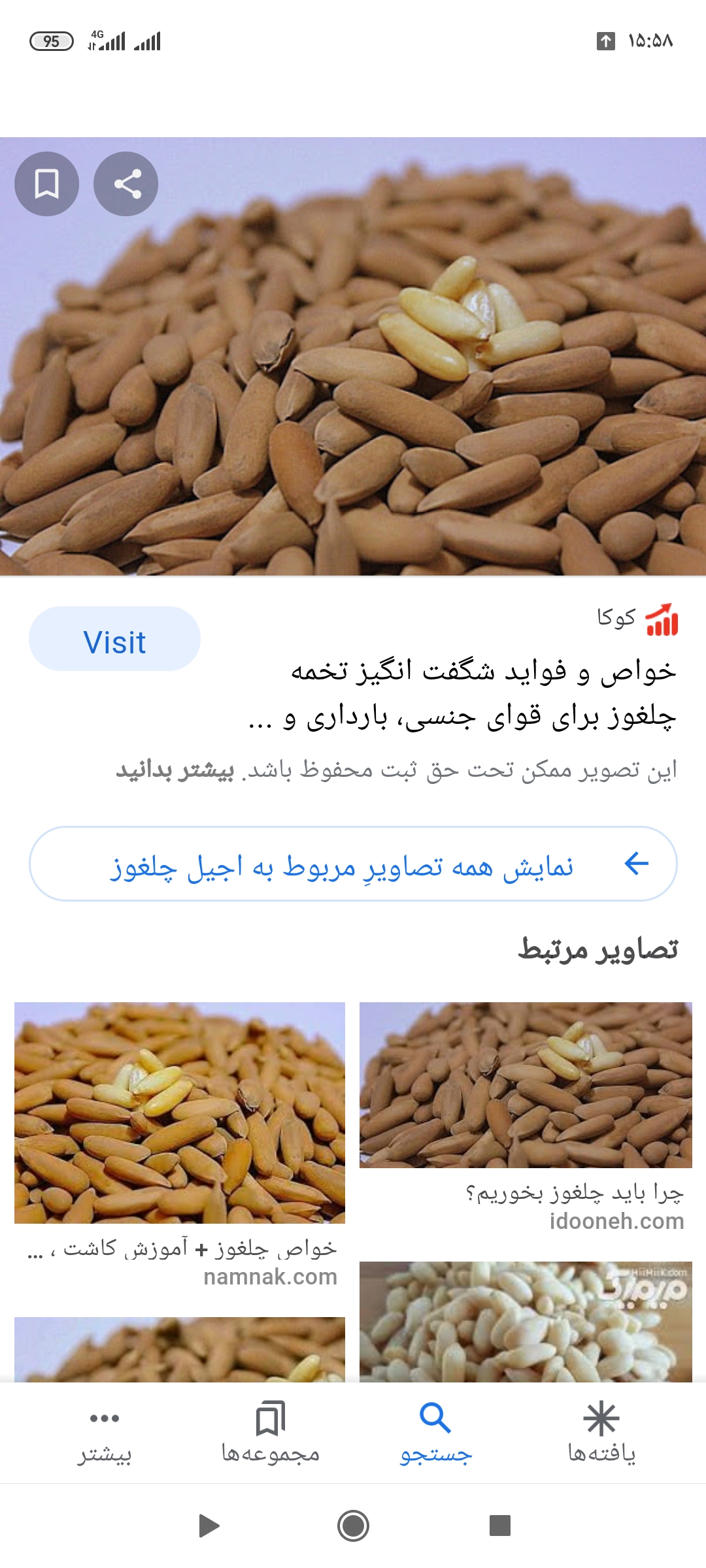The image size is (706, 1568).
Task: Show all images related to آجیل چلغوز
Action: click(x=353, y=864)
